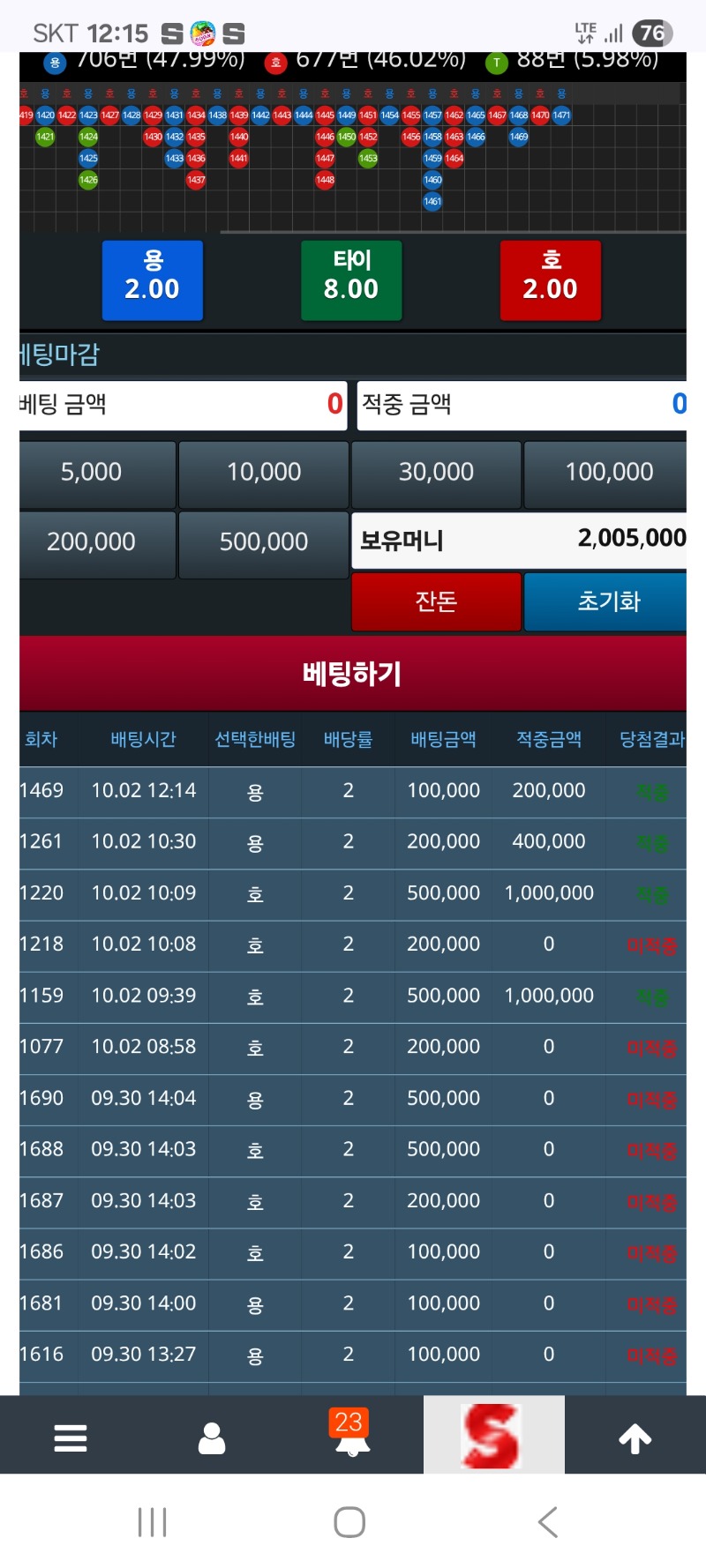Screen dimensions: 706x1568
Task: Open the notifications bell showing 23
Action: point(351,1436)
